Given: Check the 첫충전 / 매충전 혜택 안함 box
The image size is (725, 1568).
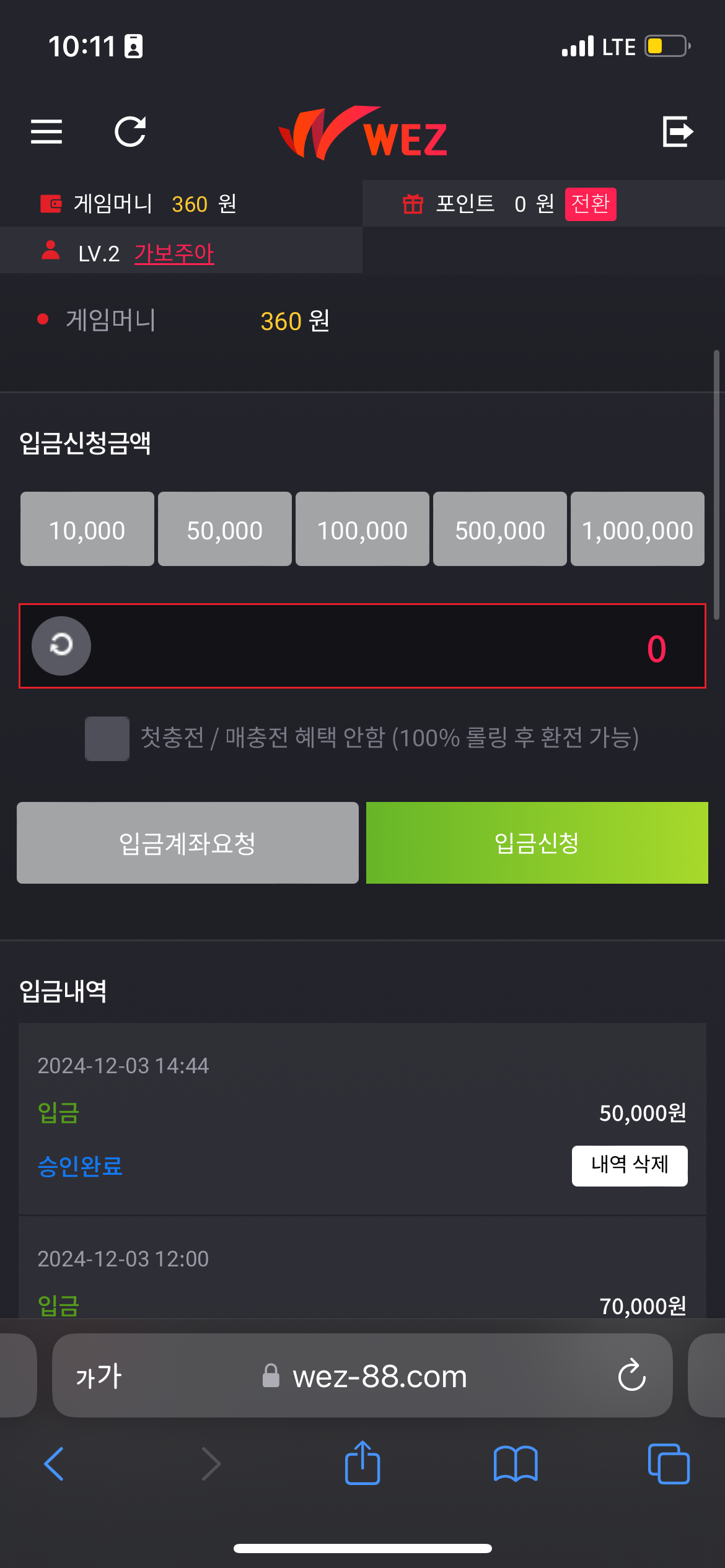Looking at the screenshot, I should click(107, 739).
